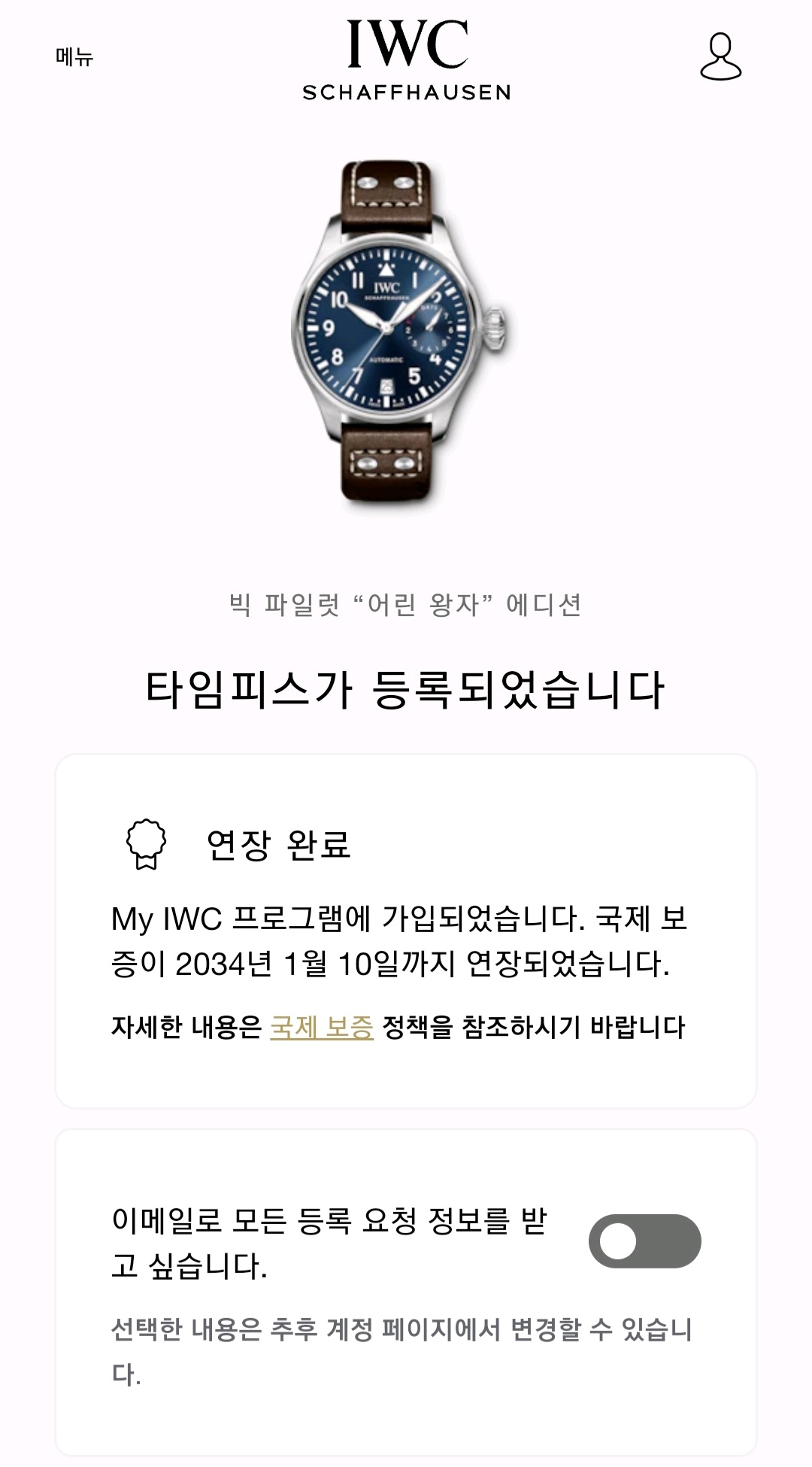
Task: Open the 국제 보증 policy link
Action: pos(321,1027)
